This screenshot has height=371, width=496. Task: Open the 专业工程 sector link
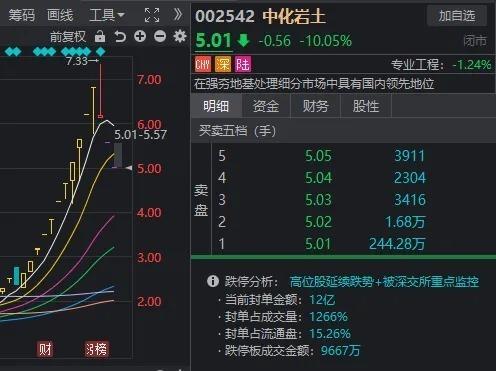[441, 65]
